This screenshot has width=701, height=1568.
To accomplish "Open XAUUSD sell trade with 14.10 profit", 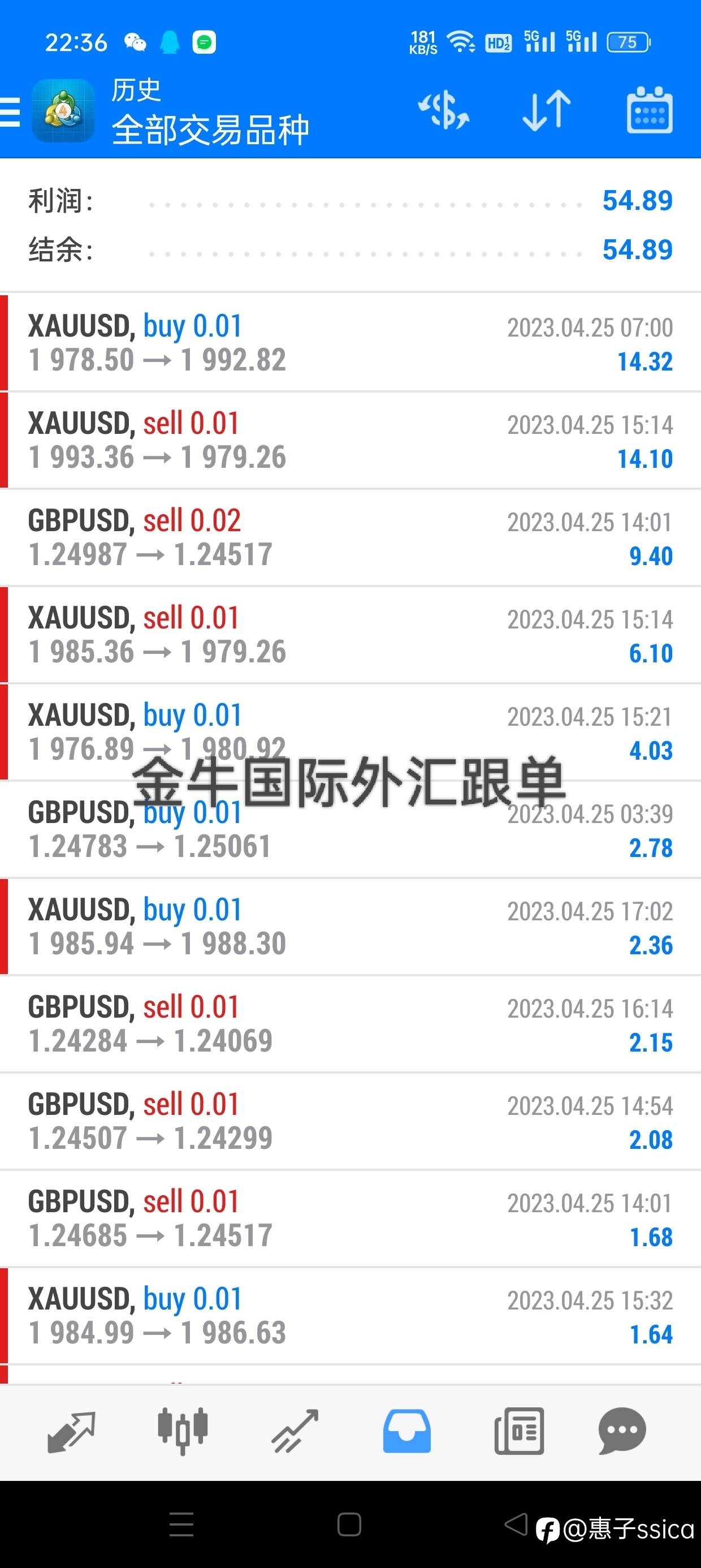I will click(350, 440).
